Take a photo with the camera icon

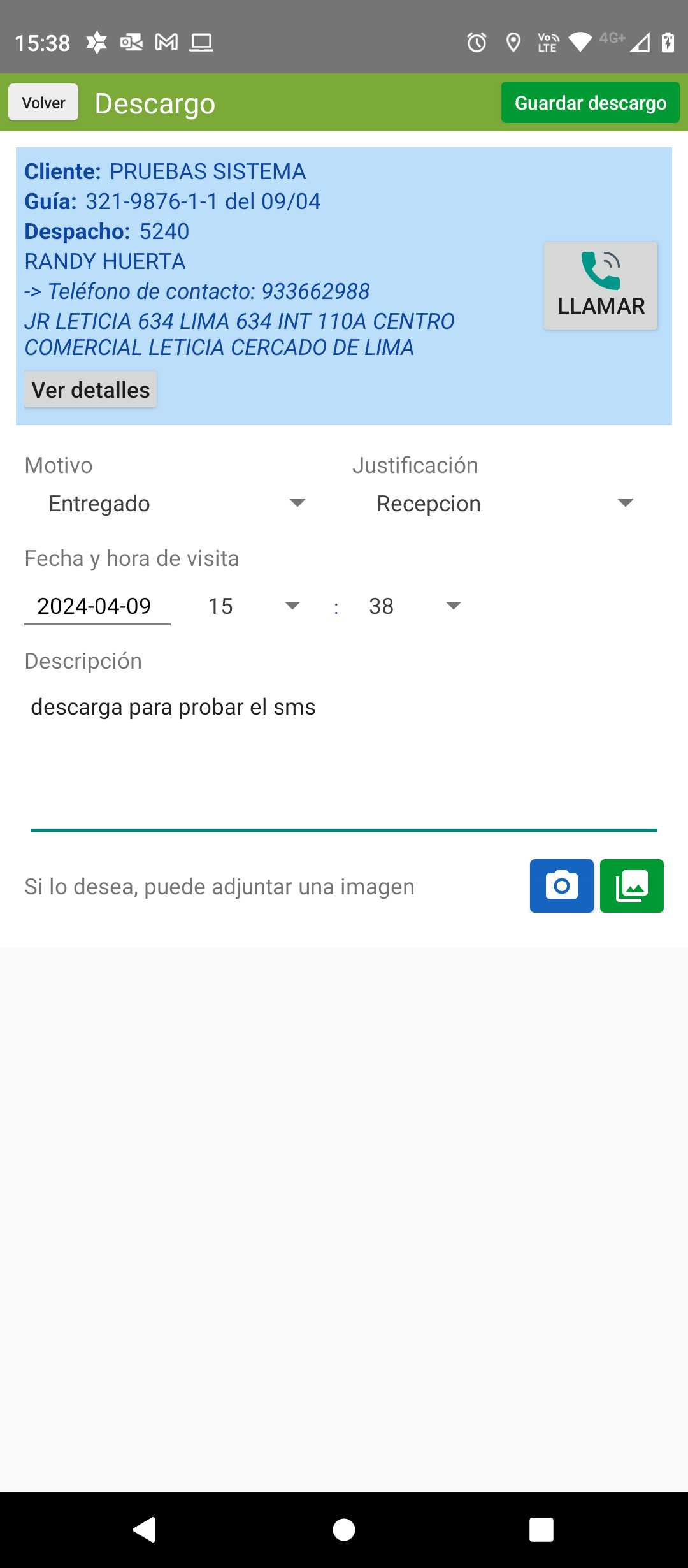(561, 886)
